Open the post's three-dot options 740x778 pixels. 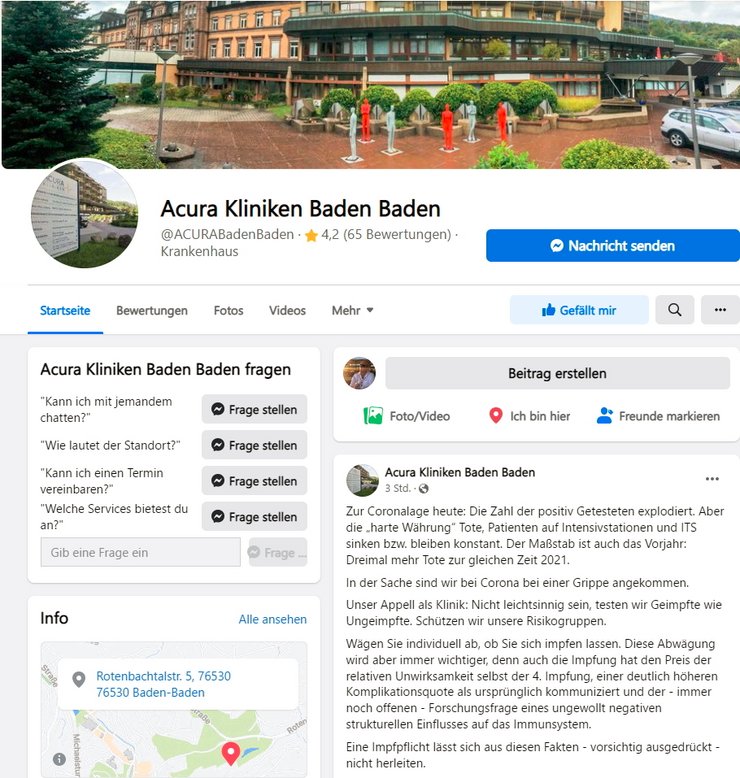click(x=712, y=479)
